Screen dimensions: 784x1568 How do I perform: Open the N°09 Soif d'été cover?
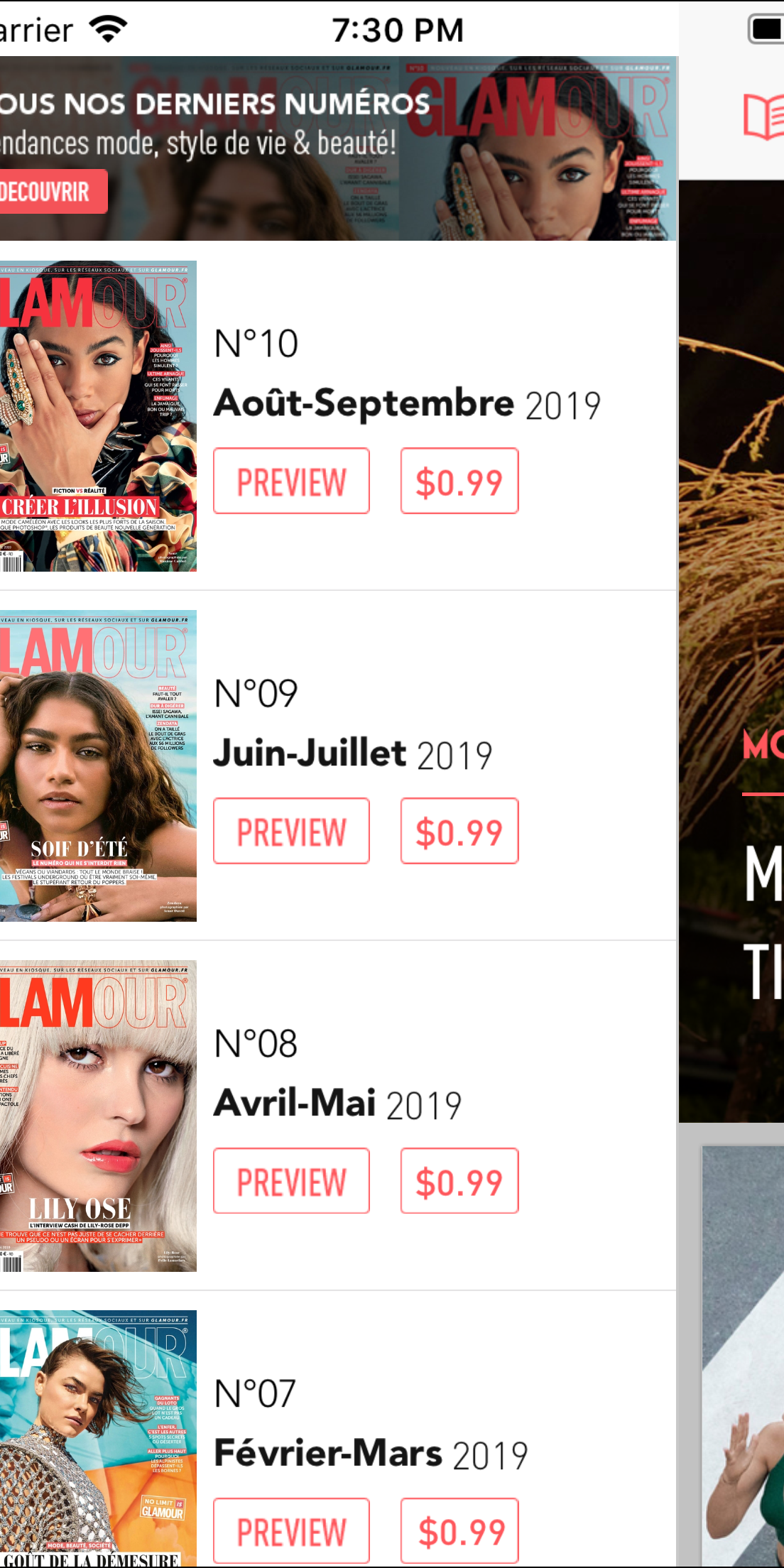click(x=97, y=766)
